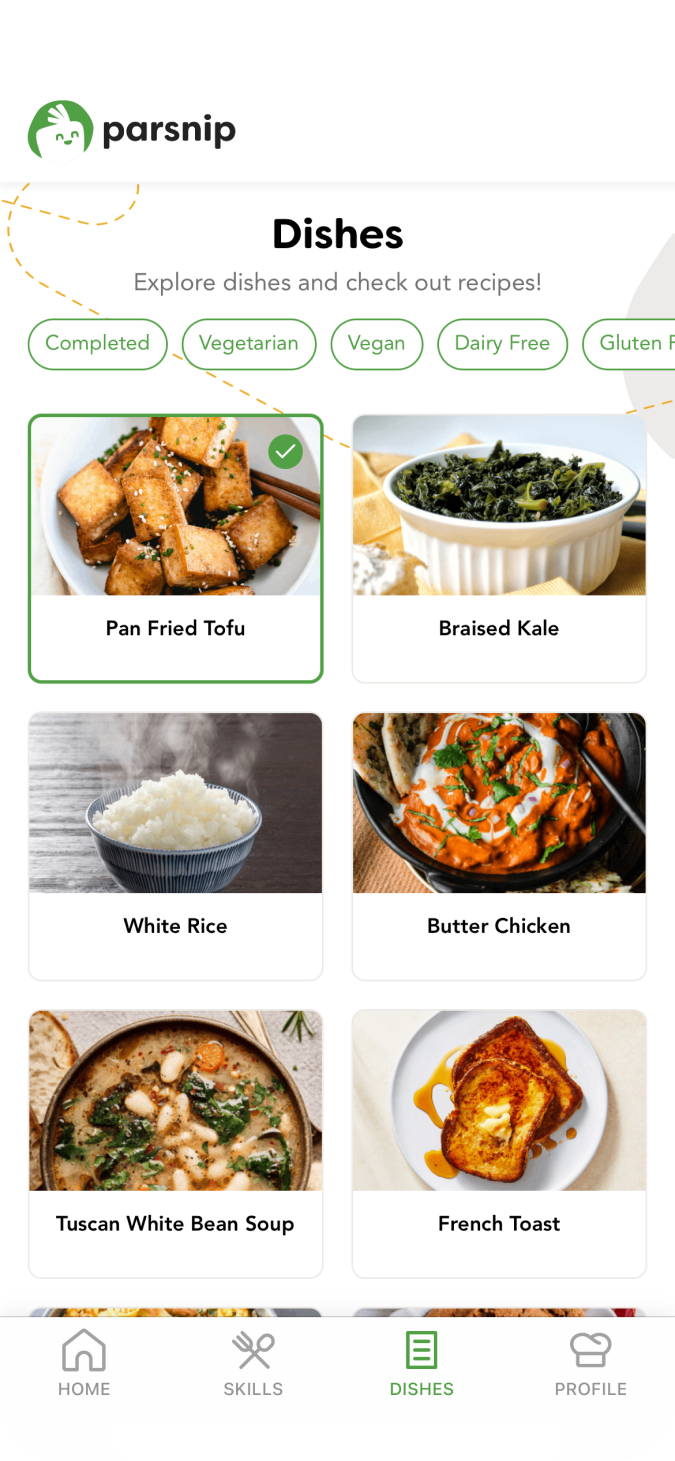
Task: Filter by Dairy Free dishes
Action: (502, 344)
